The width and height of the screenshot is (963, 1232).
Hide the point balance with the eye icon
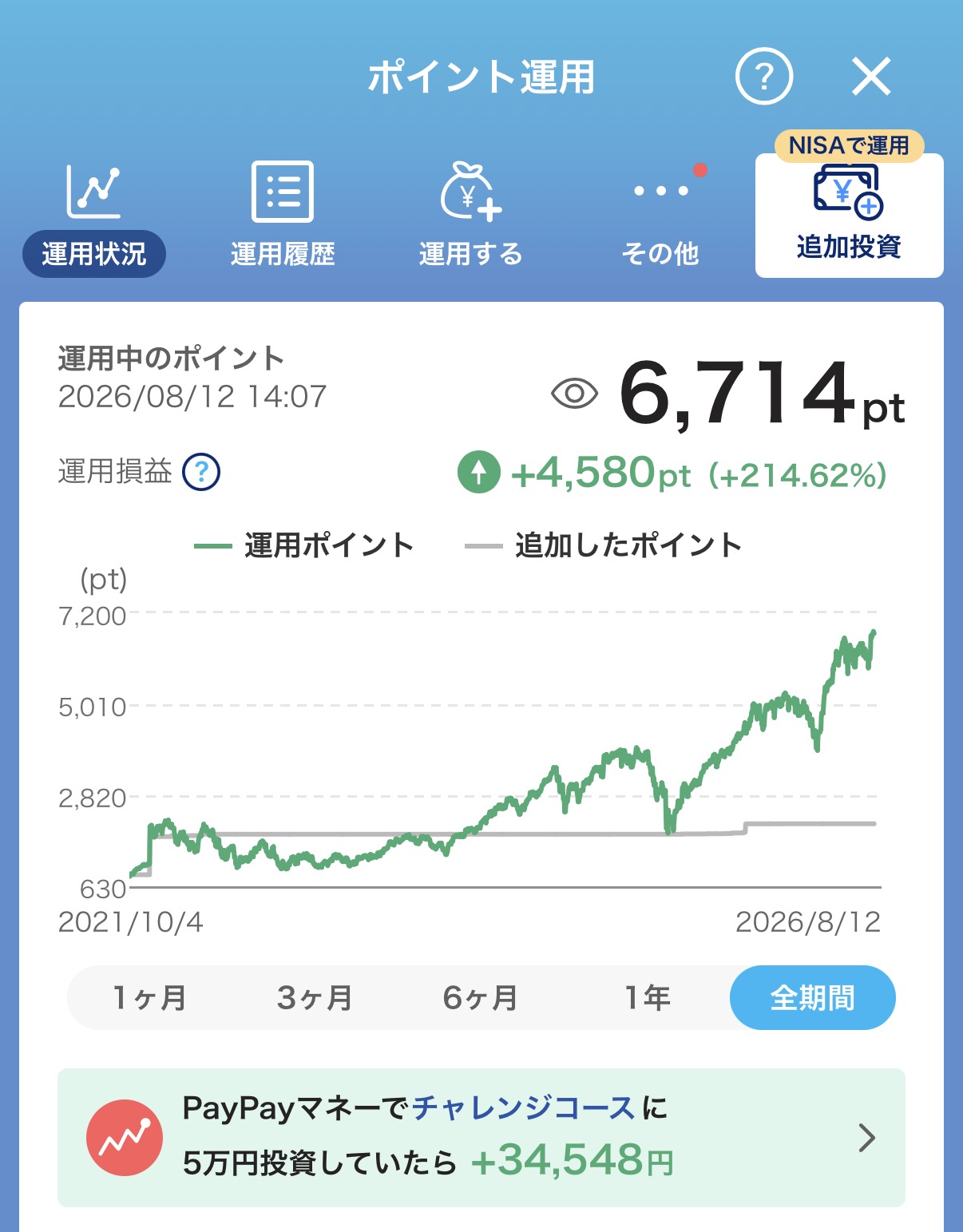pyautogui.click(x=574, y=393)
